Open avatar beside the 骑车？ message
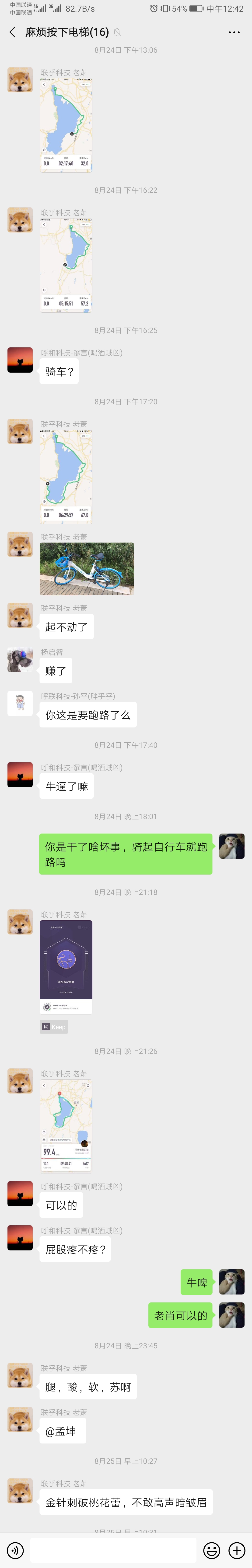The image size is (252, 1568). [20, 360]
